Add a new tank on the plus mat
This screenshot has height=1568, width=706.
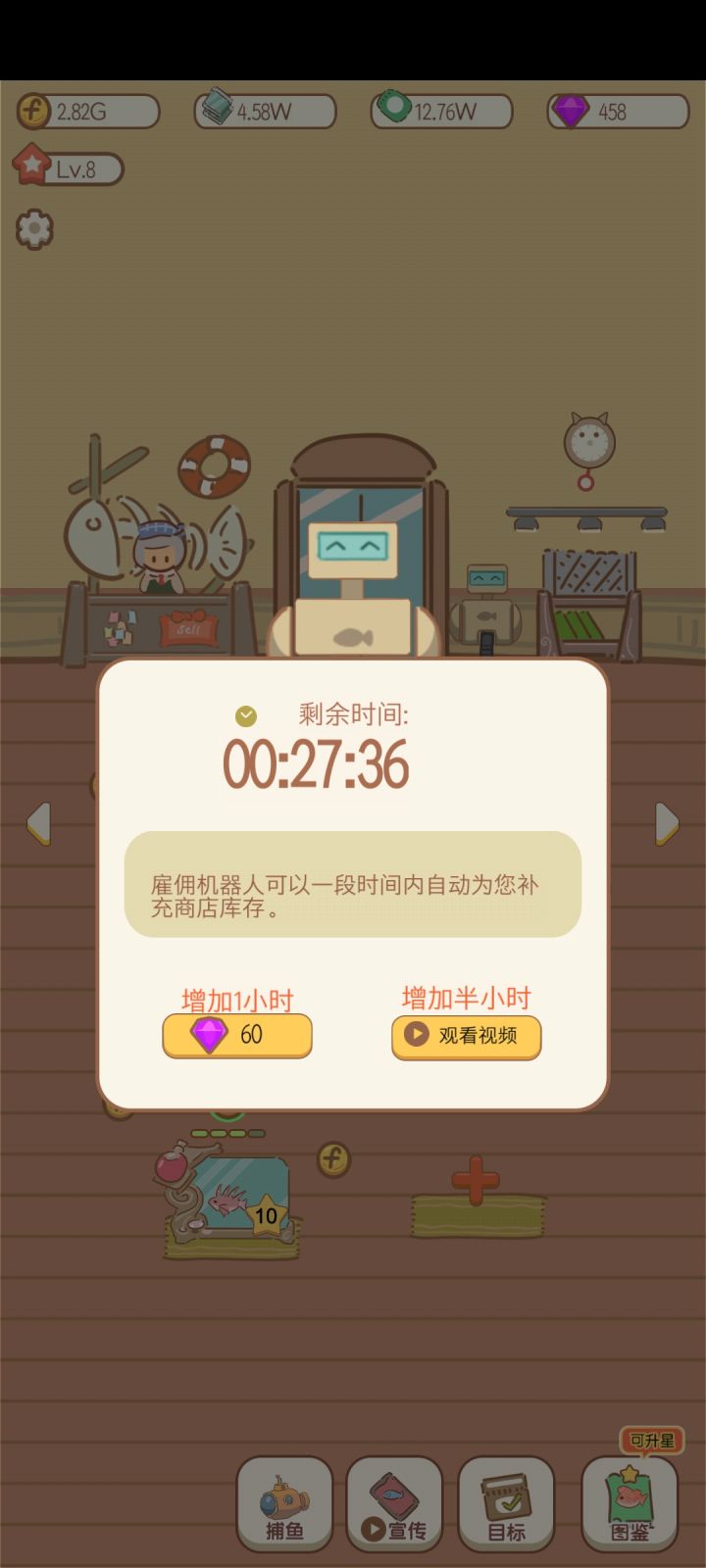click(x=477, y=1196)
